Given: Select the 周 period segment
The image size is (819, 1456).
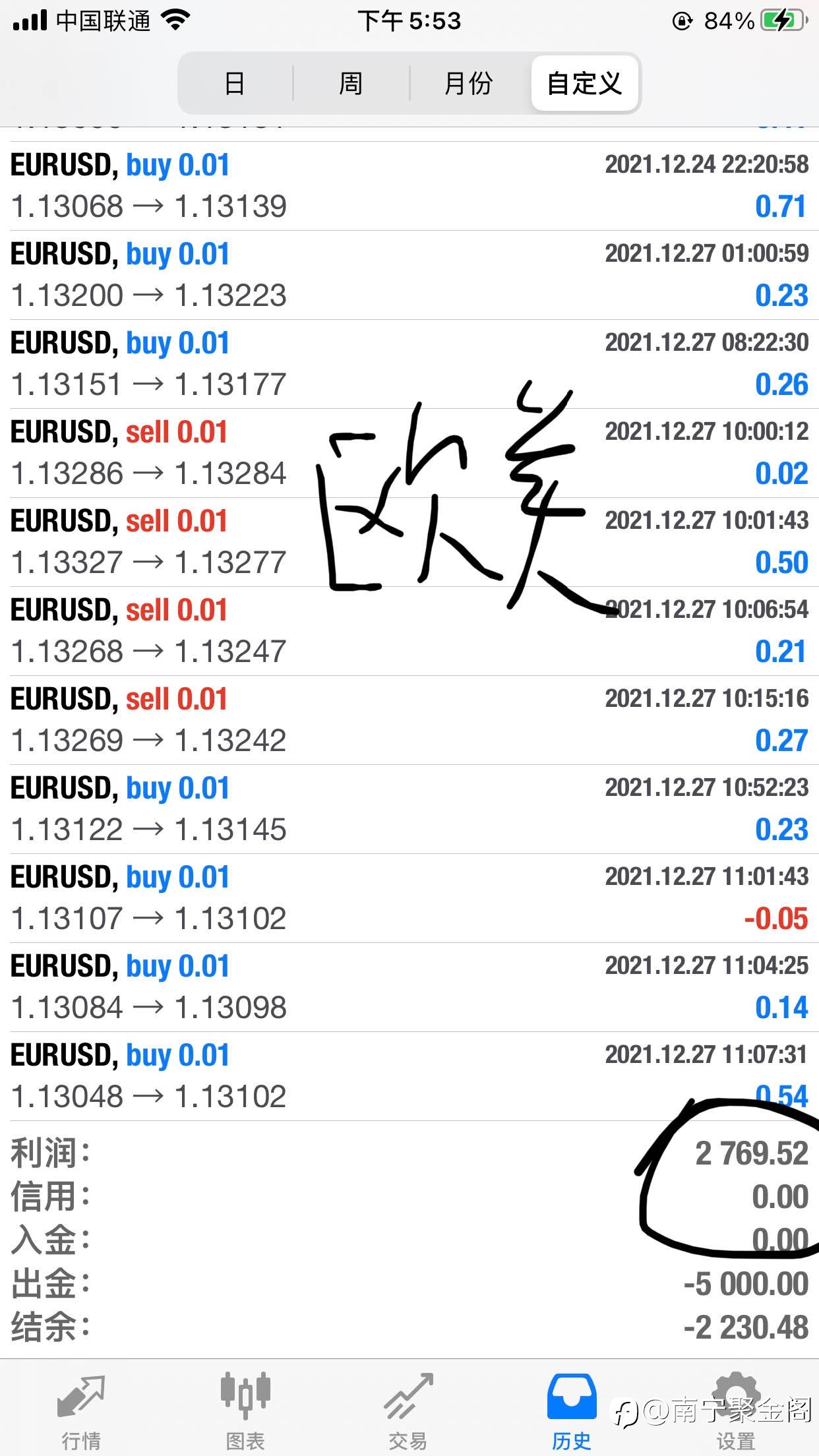Looking at the screenshot, I should pyautogui.click(x=351, y=84).
